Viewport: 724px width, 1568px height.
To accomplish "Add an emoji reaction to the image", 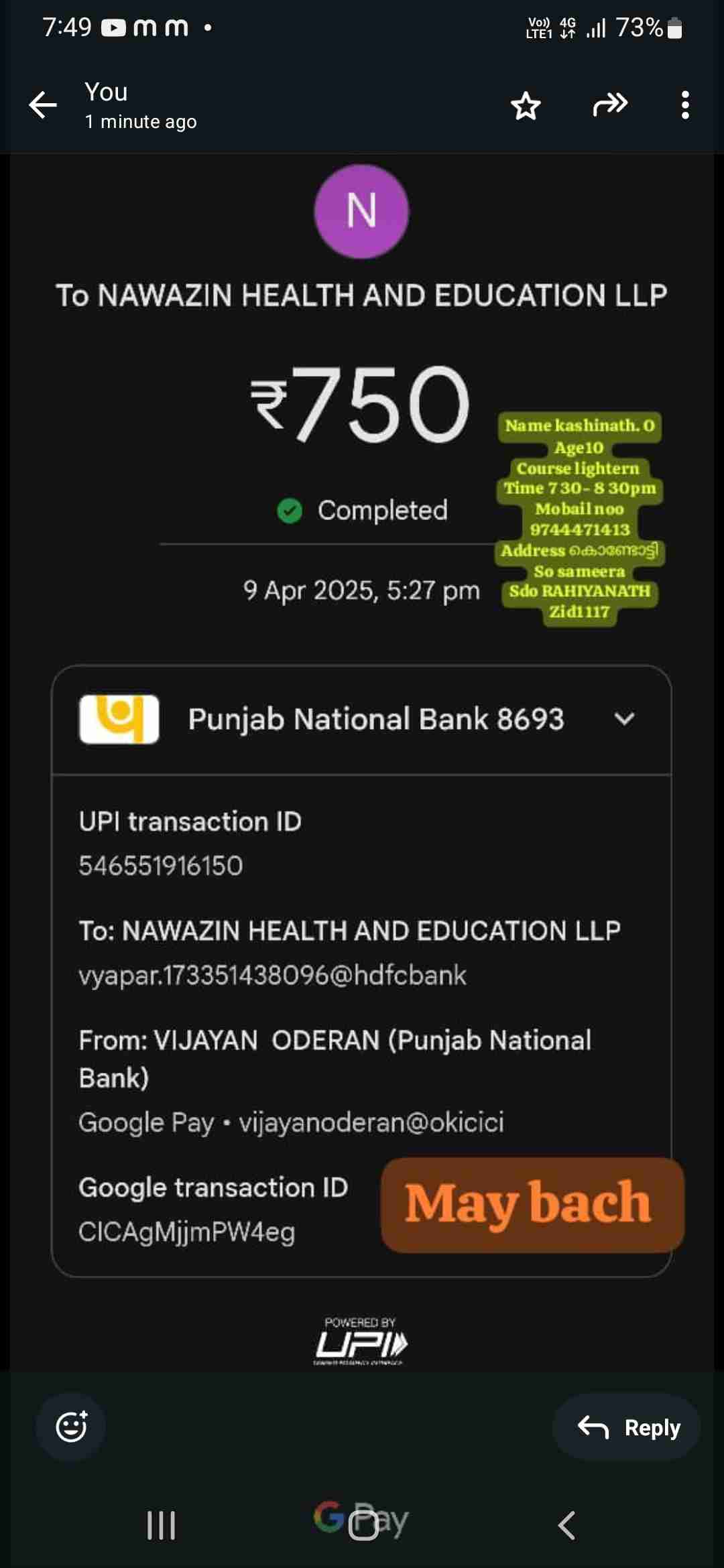I will coord(71,1427).
